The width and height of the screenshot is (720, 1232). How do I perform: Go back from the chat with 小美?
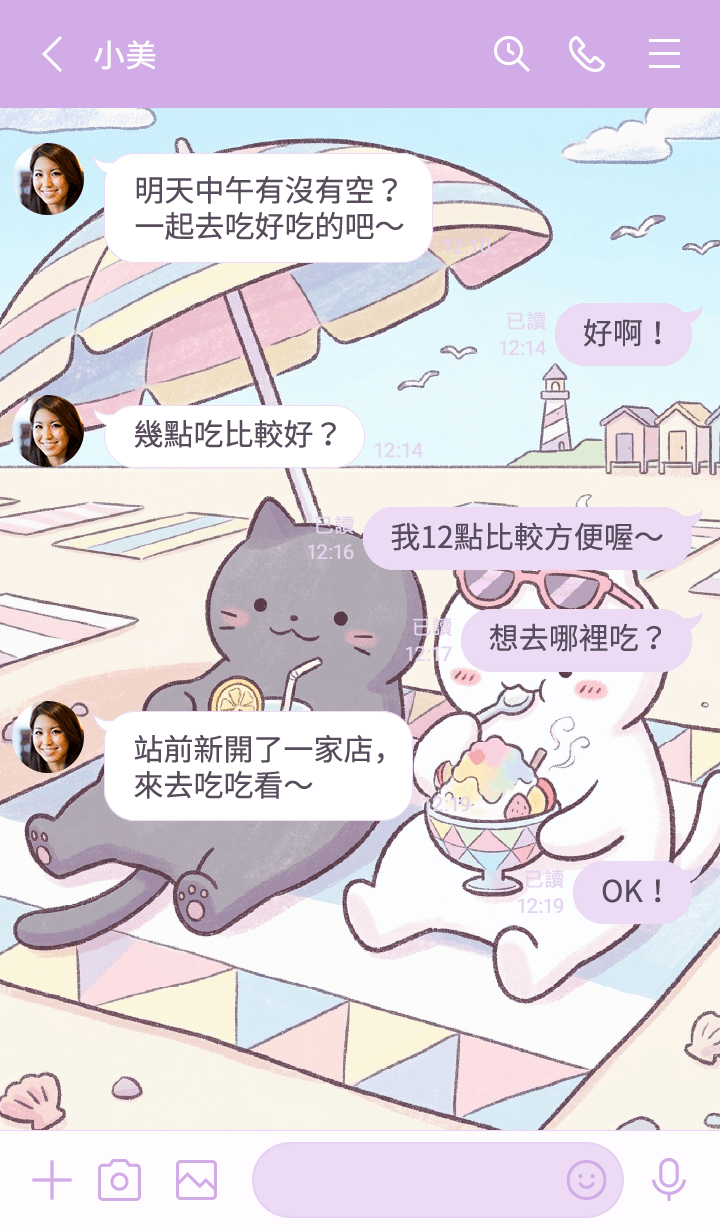(53, 54)
